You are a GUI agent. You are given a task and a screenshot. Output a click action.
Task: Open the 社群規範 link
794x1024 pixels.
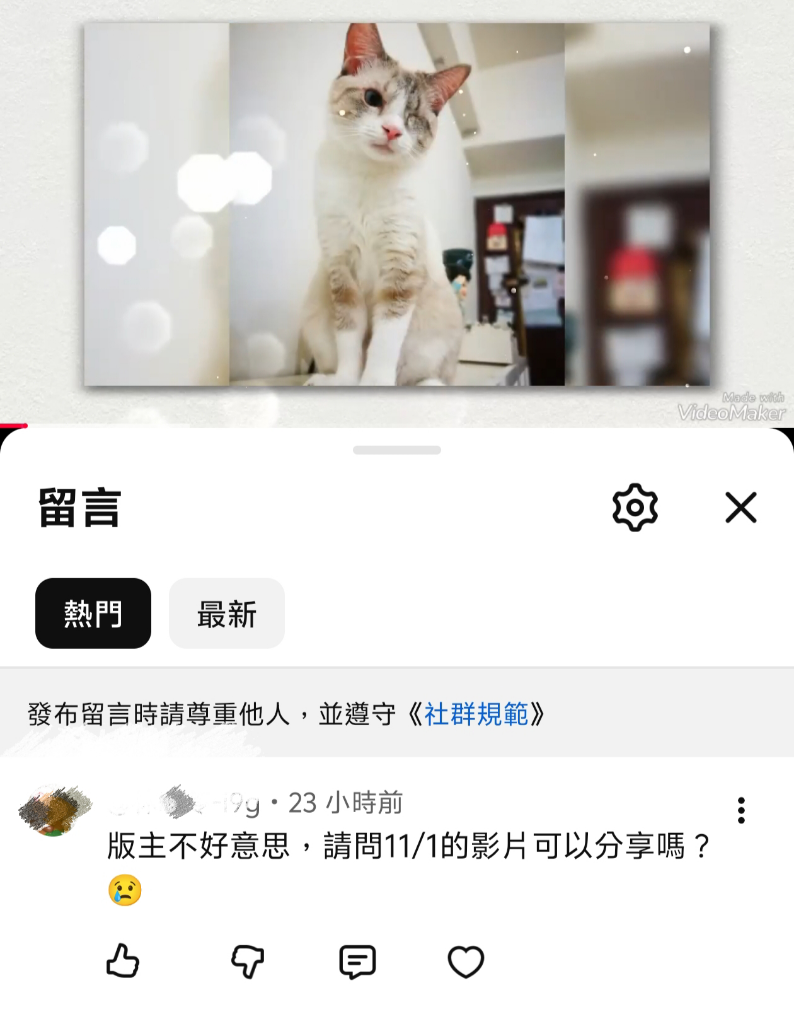point(476,714)
